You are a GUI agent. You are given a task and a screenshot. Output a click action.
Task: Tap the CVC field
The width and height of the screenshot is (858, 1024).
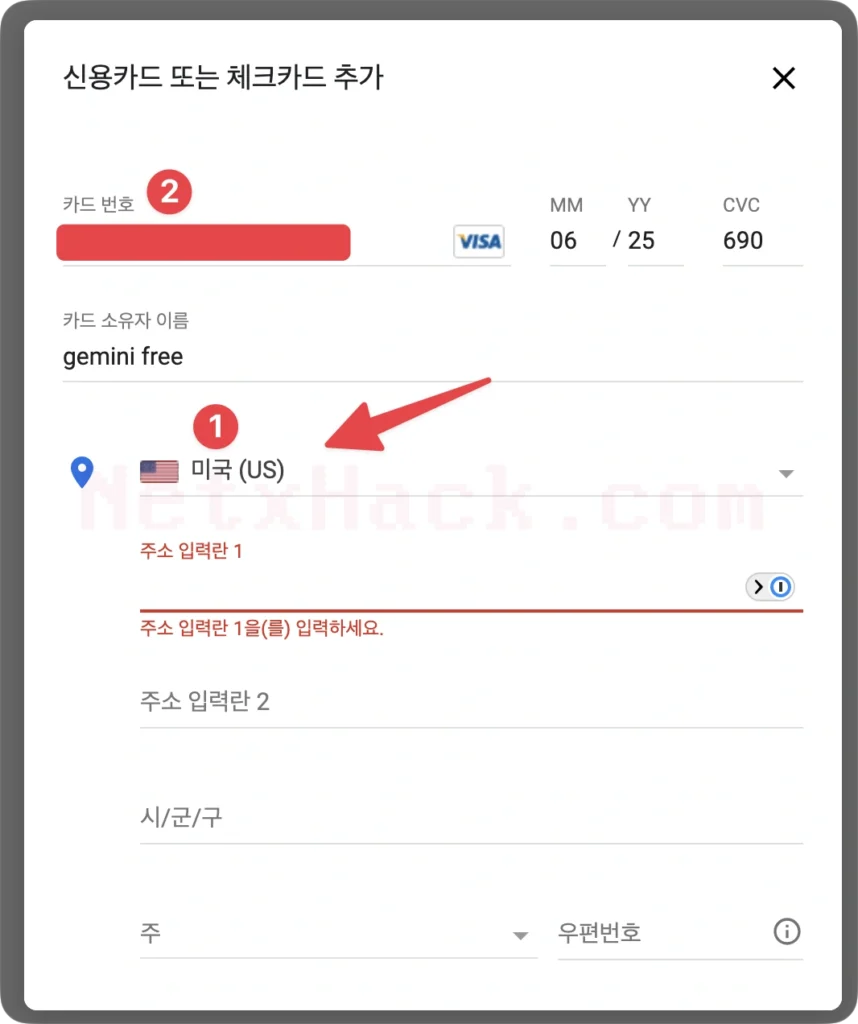760,241
